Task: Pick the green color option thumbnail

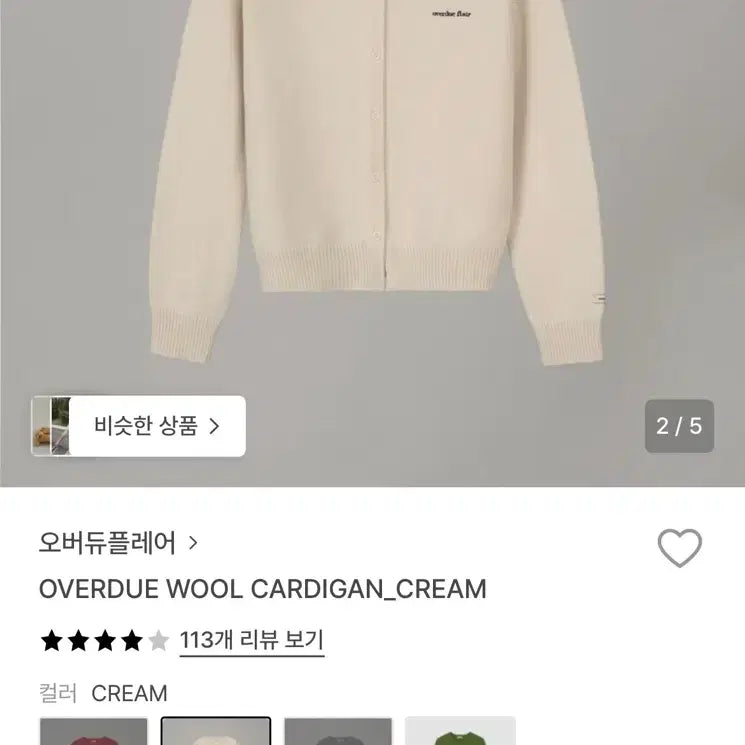Action: click(460, 732)
